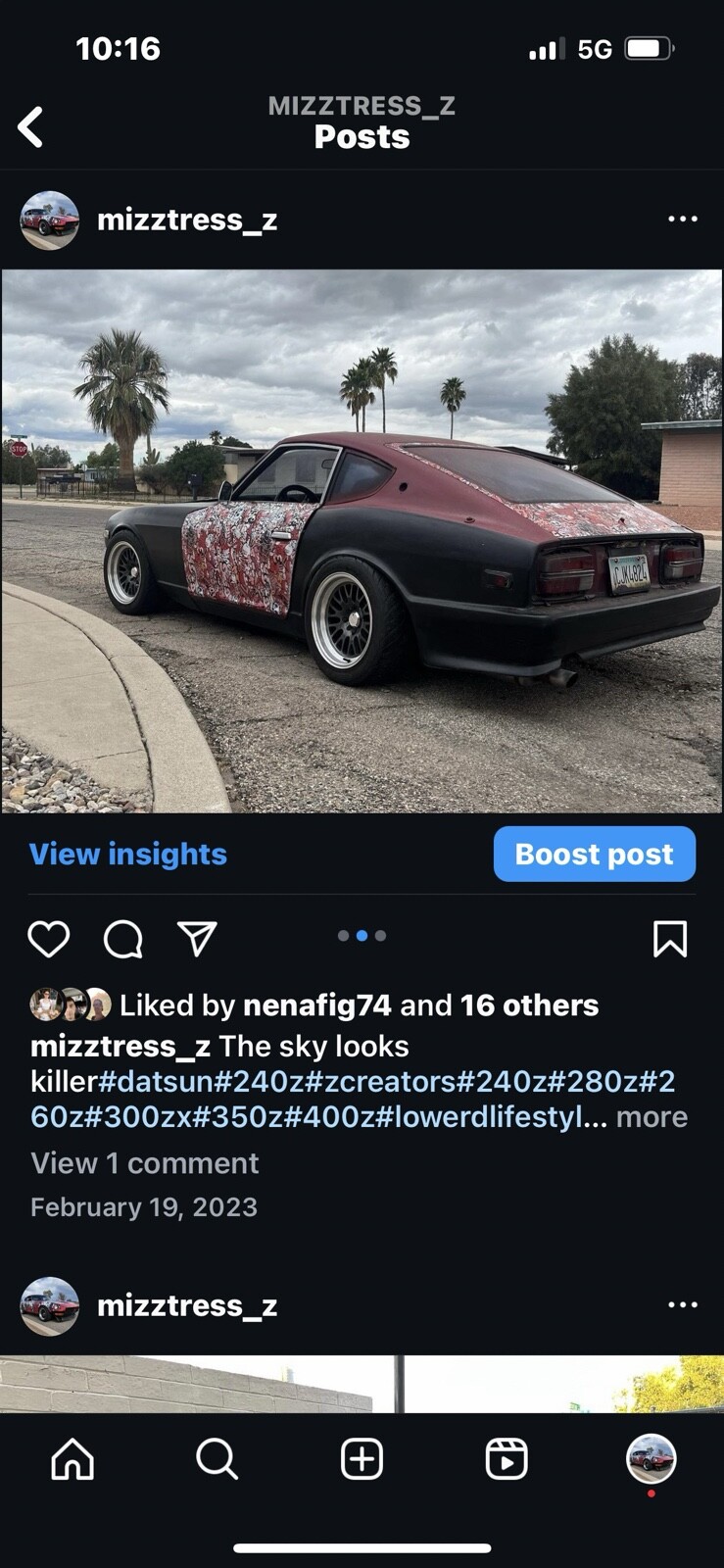This screenshot has width=724, height=1568.
Task: Create a new post
Action: point(362,1459)
